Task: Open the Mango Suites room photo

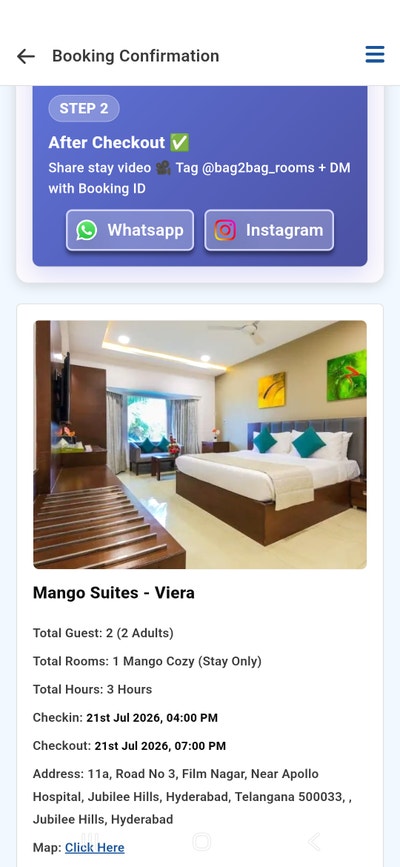Action: [x=200, y=445]
